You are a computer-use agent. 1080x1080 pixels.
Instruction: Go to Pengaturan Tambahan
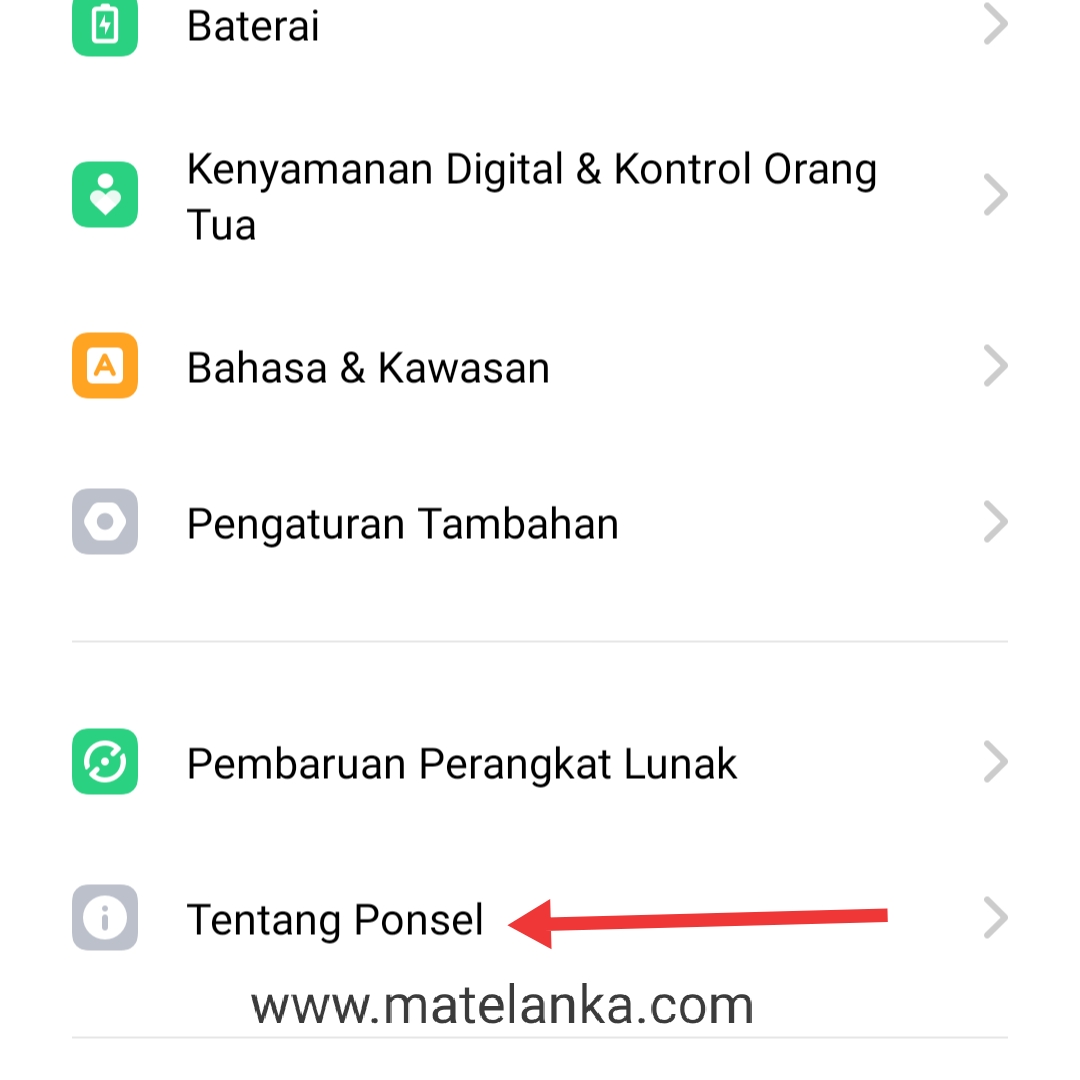[x=402, y=523]
